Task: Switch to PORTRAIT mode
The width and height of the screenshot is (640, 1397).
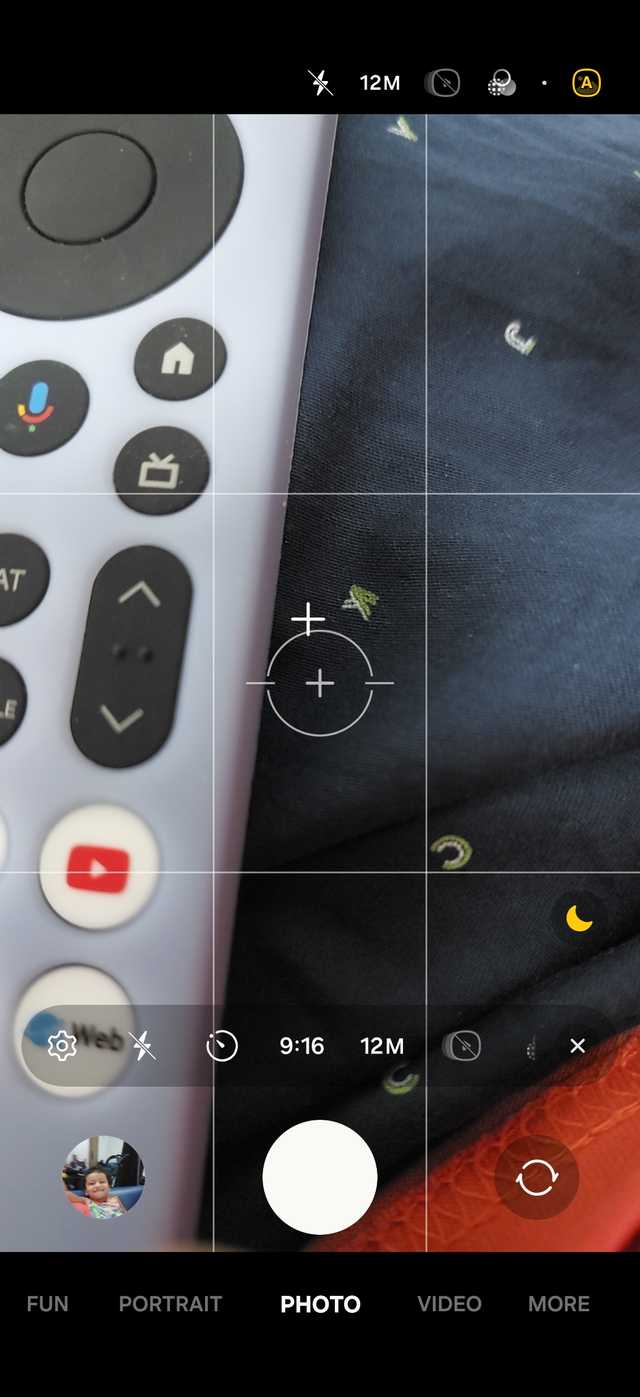Action: [x=170, y=1304]
